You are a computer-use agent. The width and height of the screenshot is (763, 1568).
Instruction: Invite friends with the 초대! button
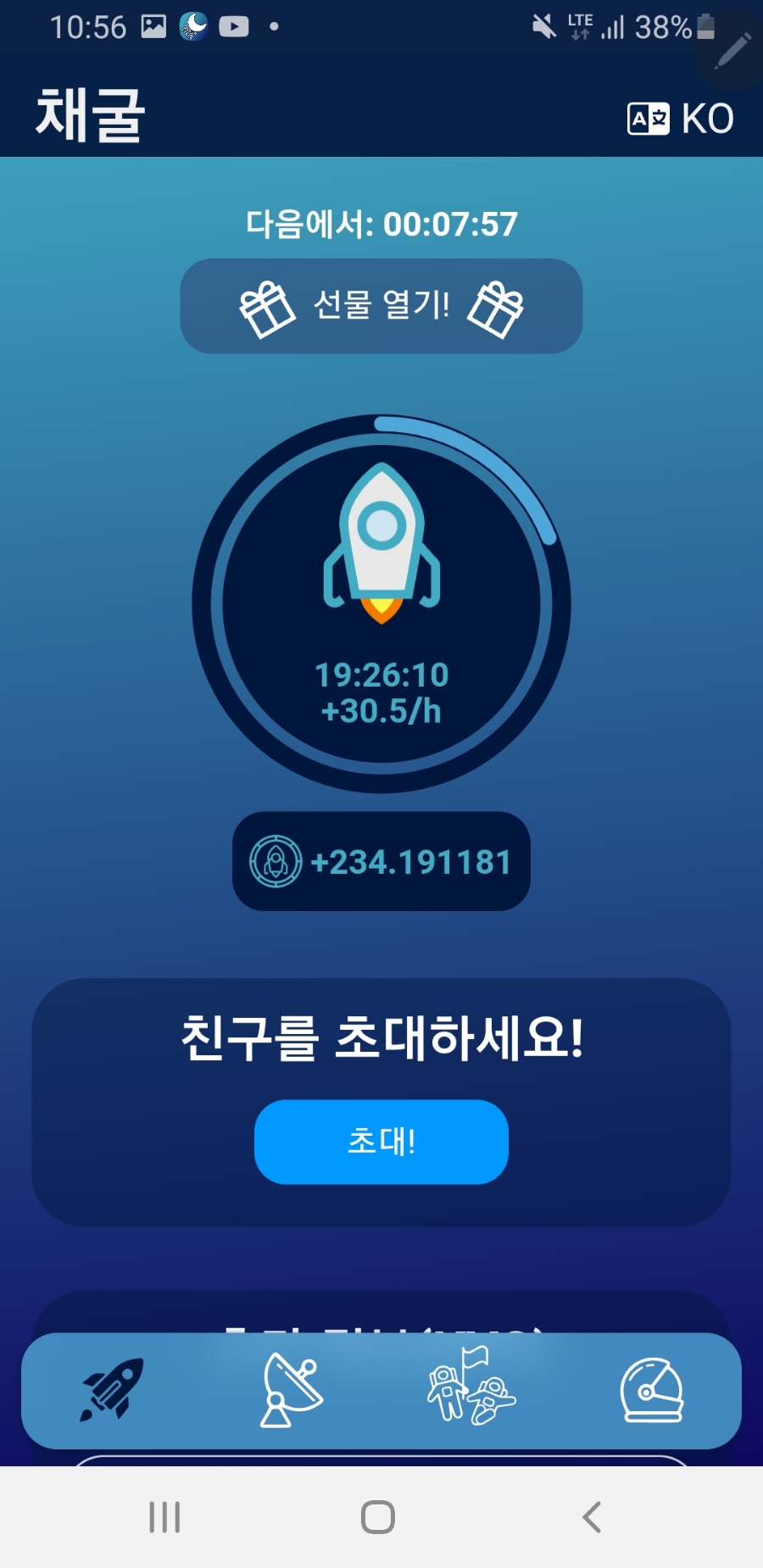[x=381, y=1141]
